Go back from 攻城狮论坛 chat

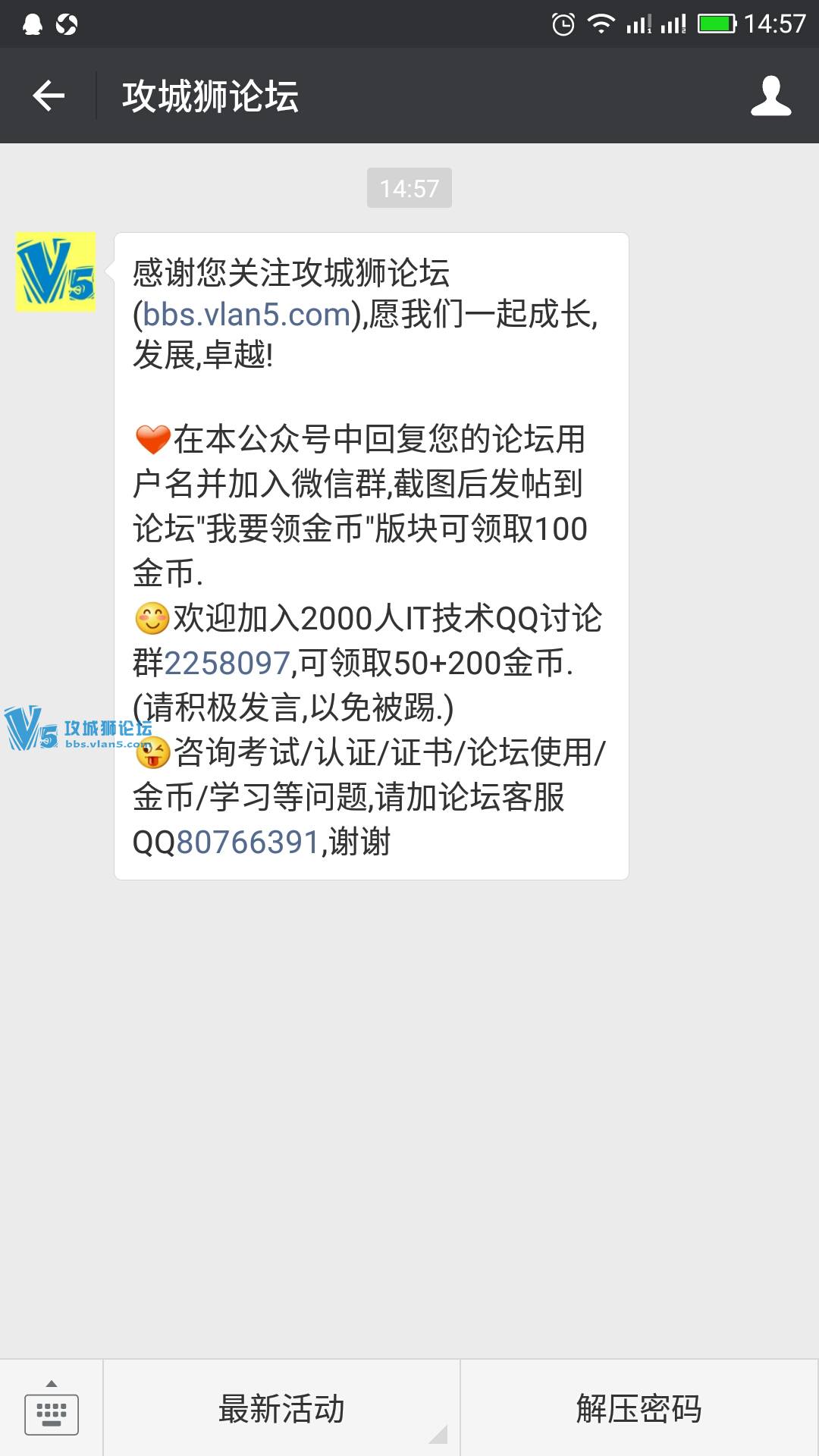[49, 96]
